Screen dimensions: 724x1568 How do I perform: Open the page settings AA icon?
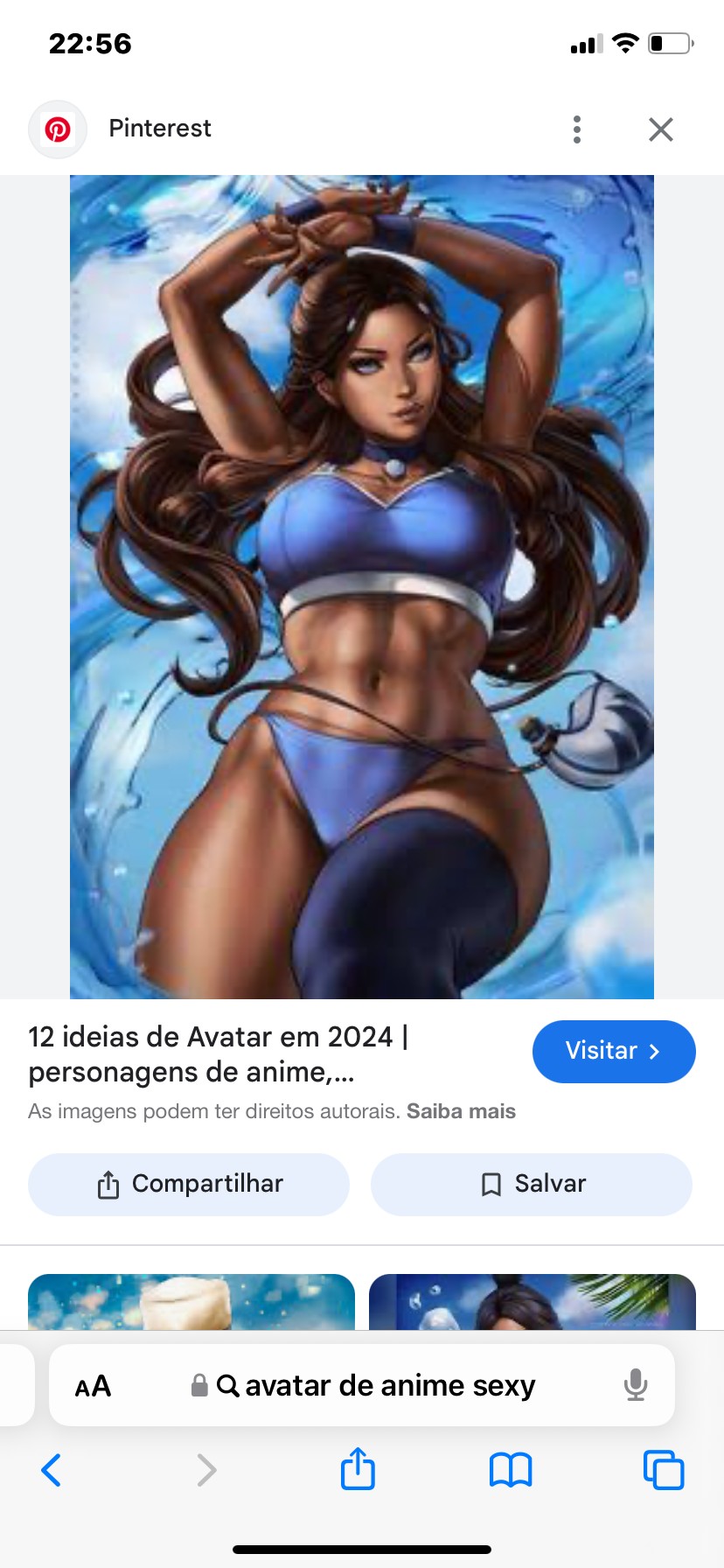pyautogui.click(x=92, y=1385)
